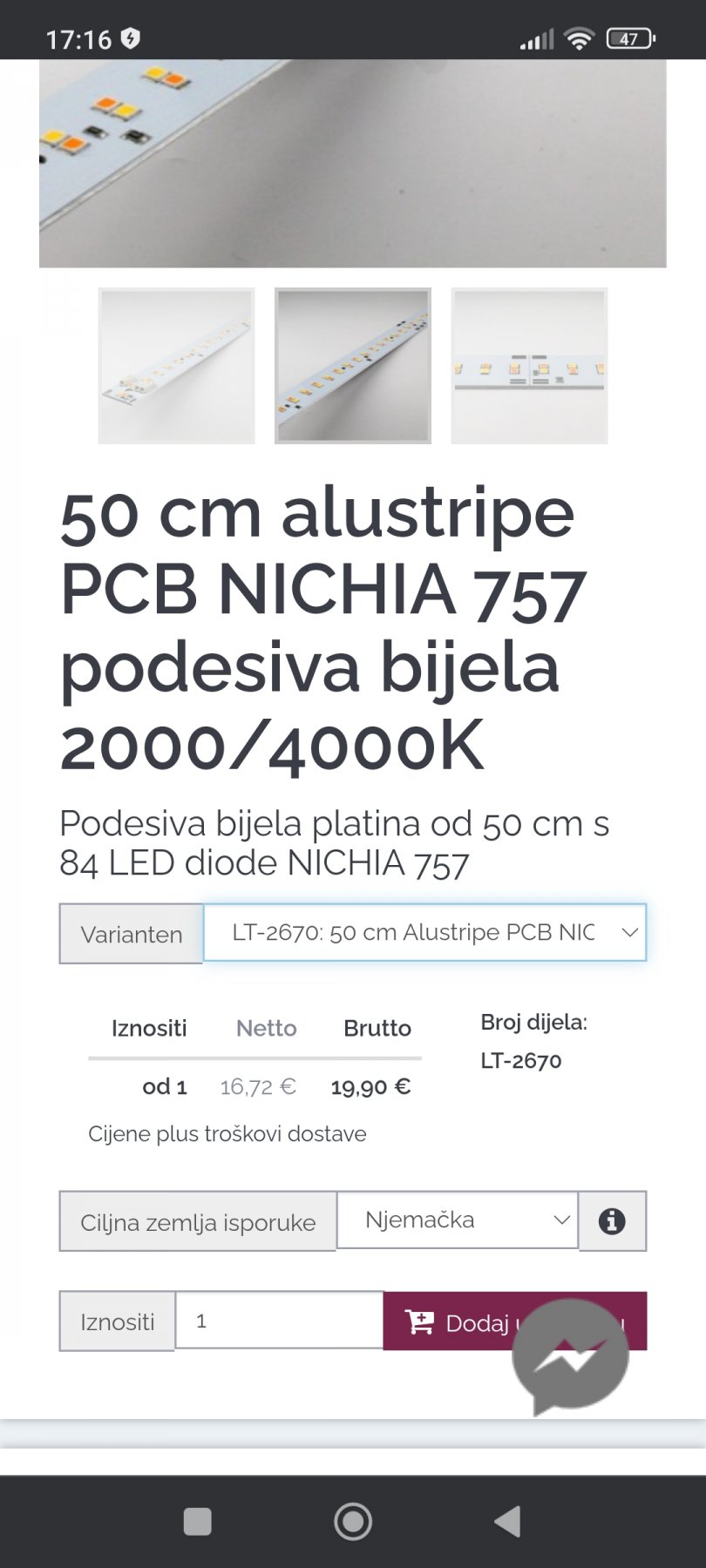Open the Njemačka delivery country dropdown
This screenshot has height=1568, width=706.
point(458,1220)
